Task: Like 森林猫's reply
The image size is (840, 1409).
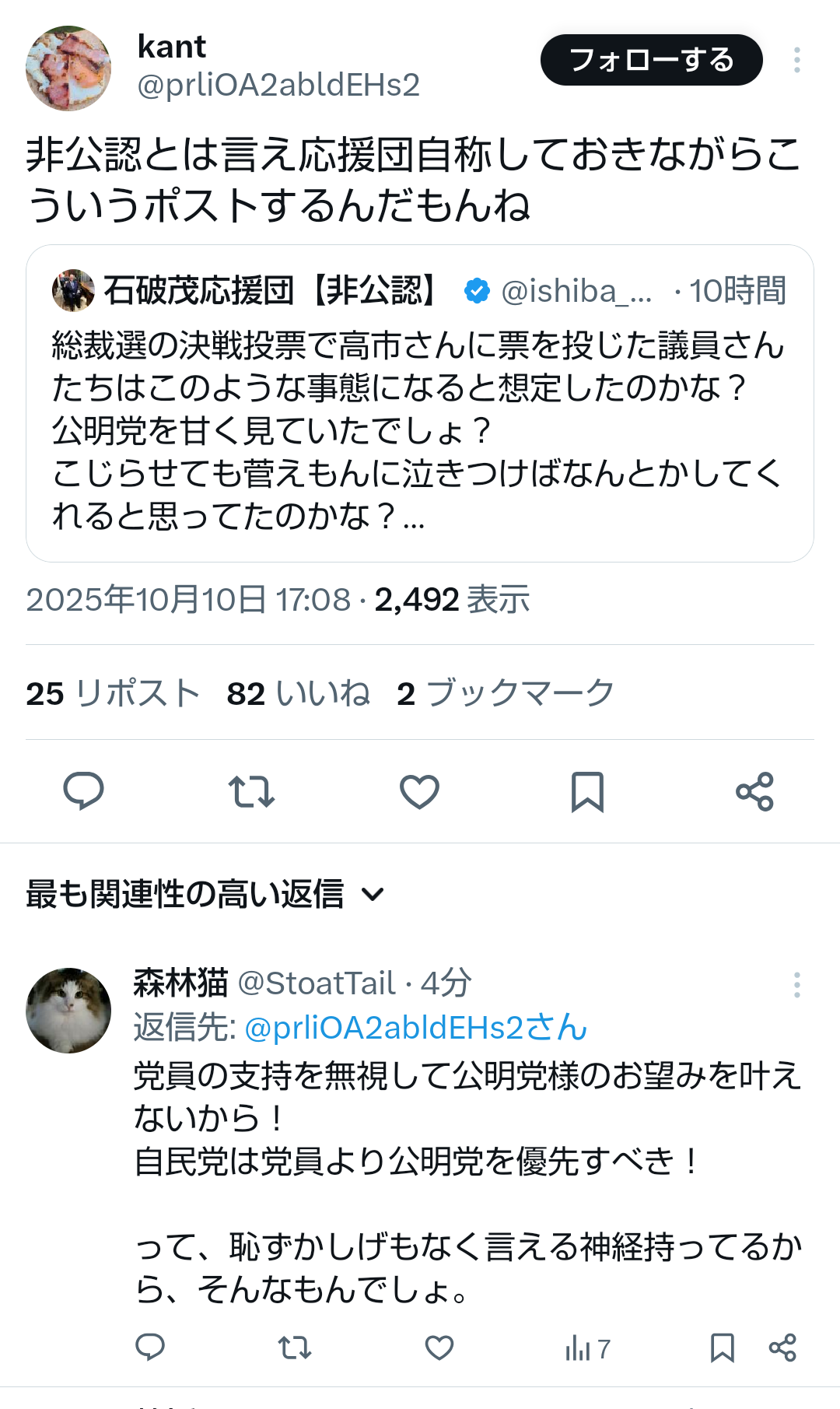Action: tap(439, 1347)
